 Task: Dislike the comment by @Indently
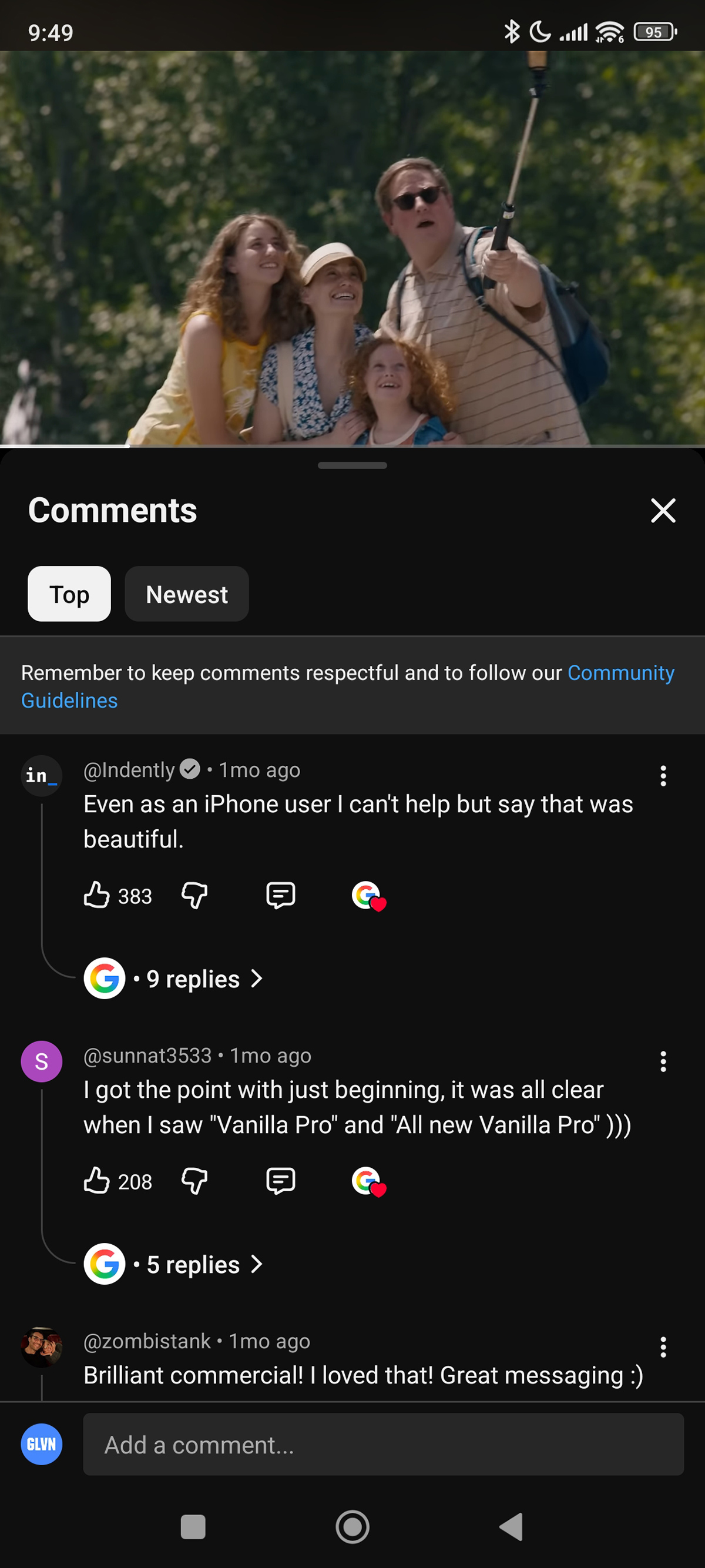coord(194,896)
